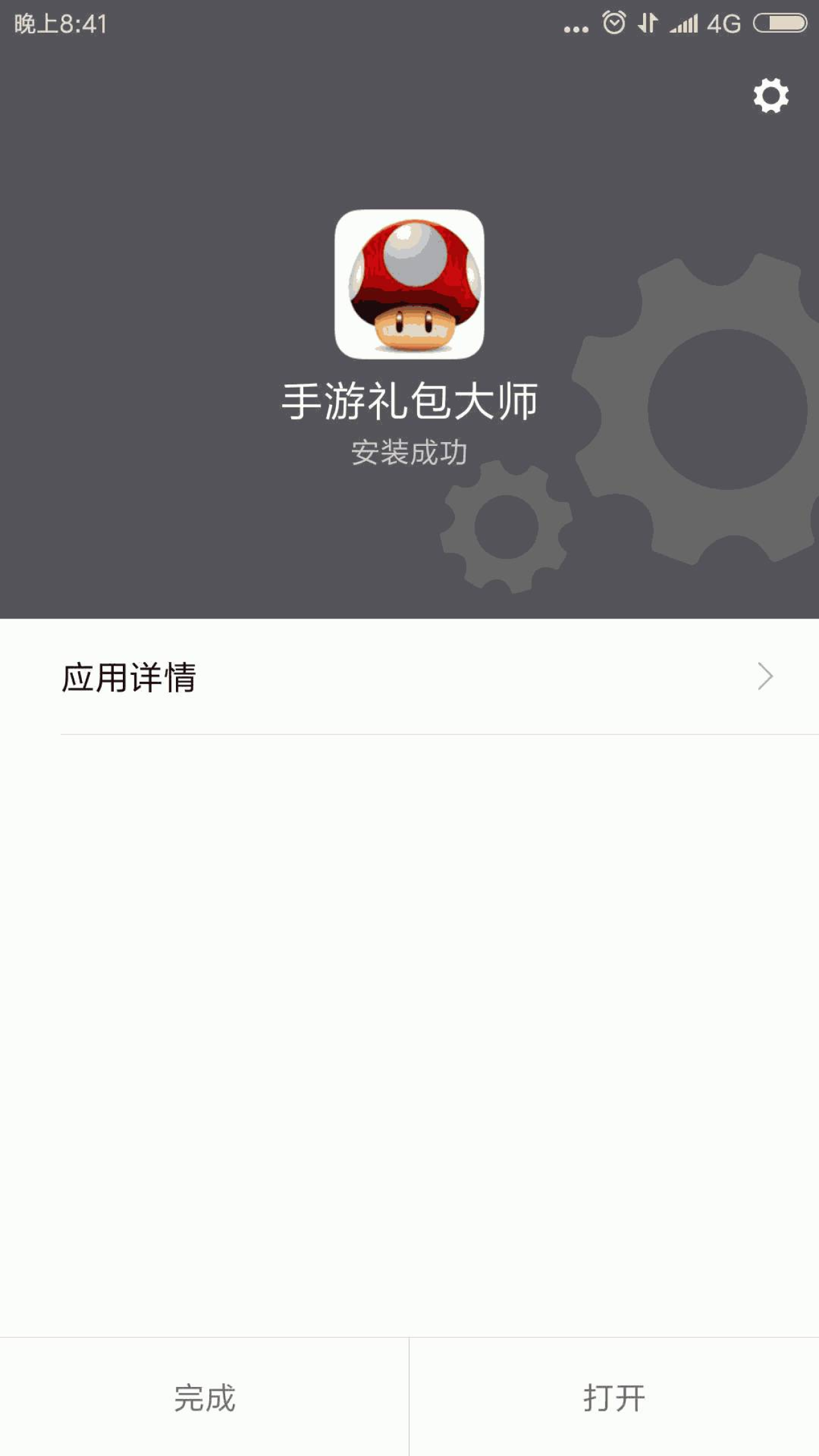Open the 应用详情 row

pos(409,677)
